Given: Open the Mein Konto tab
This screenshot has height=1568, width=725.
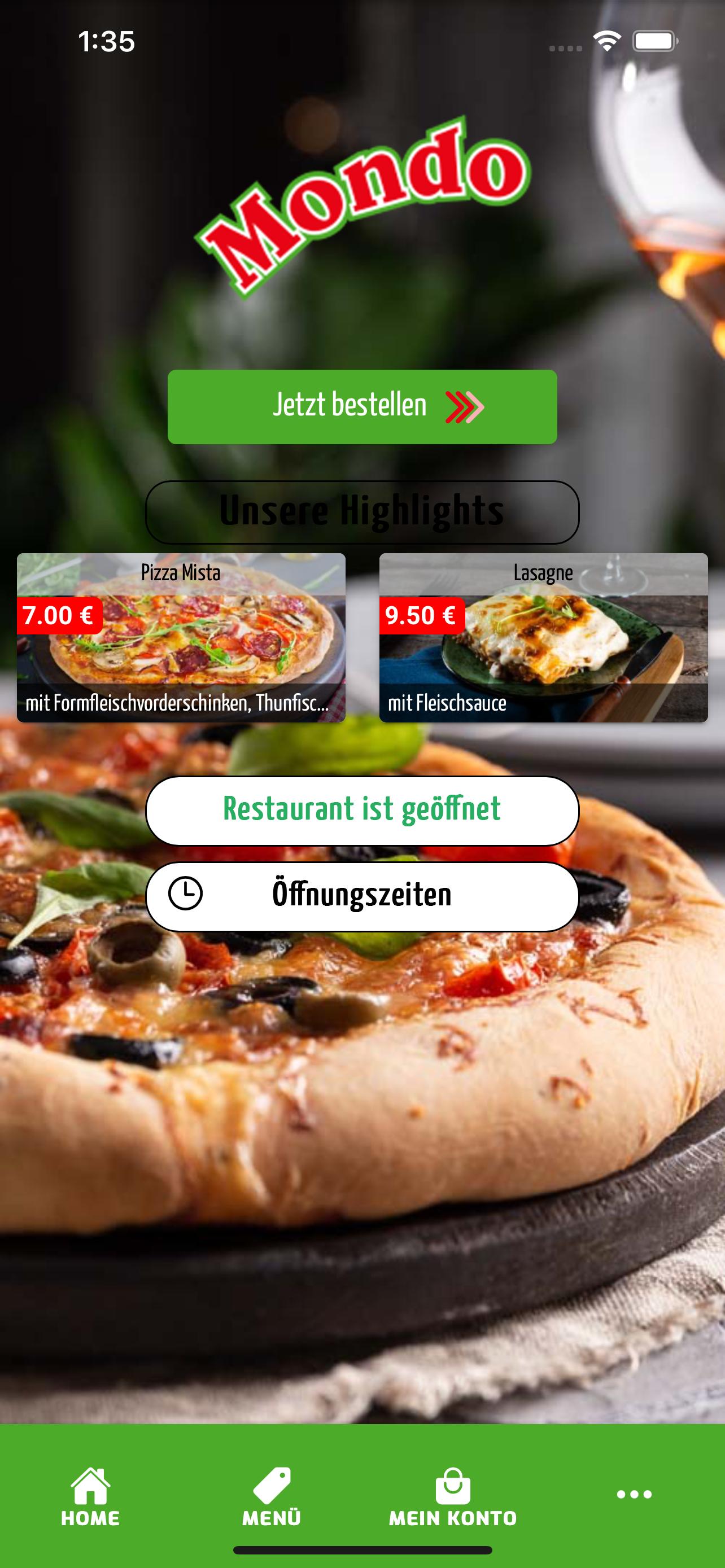Looking at the screenshot, I should coord(453,1497).
